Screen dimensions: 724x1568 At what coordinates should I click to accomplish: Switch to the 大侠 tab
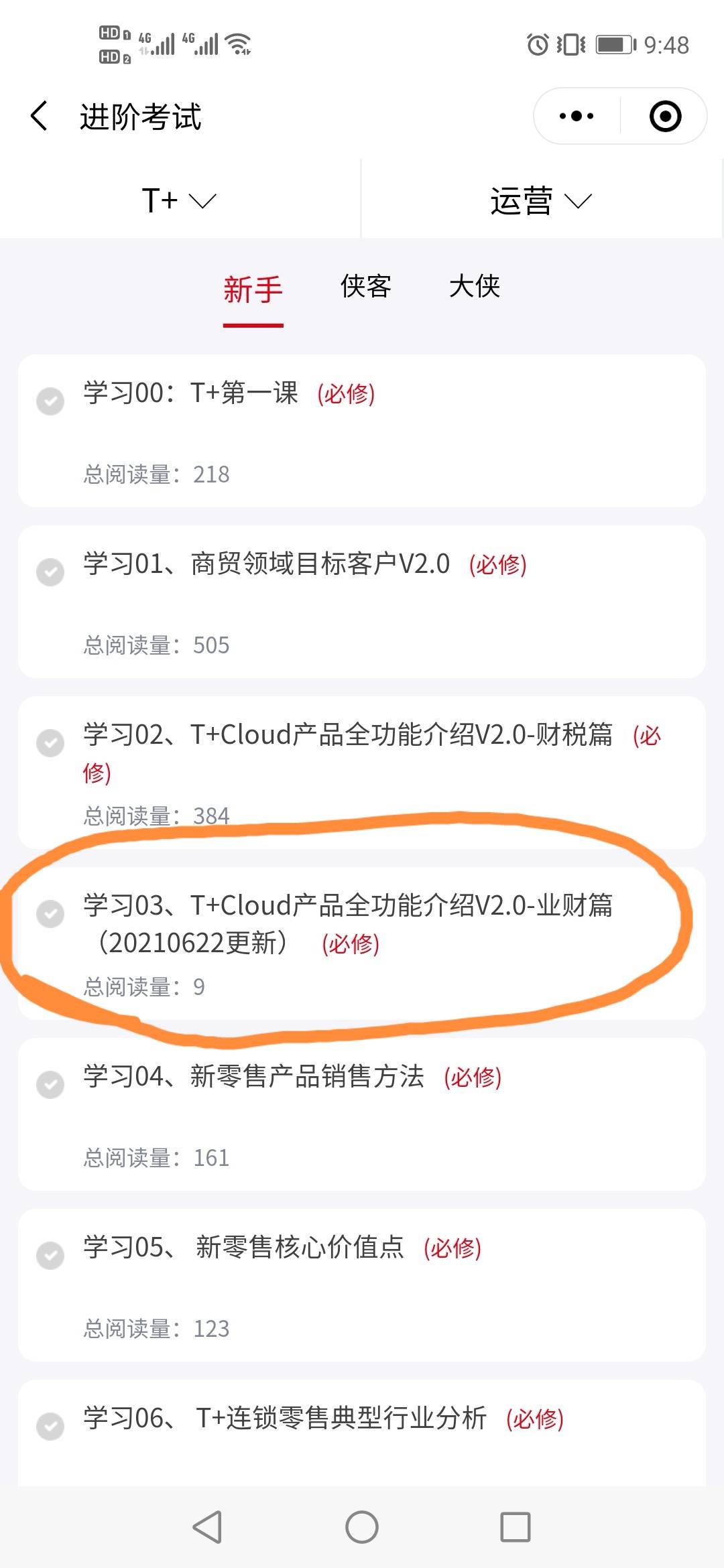point(475,287)
